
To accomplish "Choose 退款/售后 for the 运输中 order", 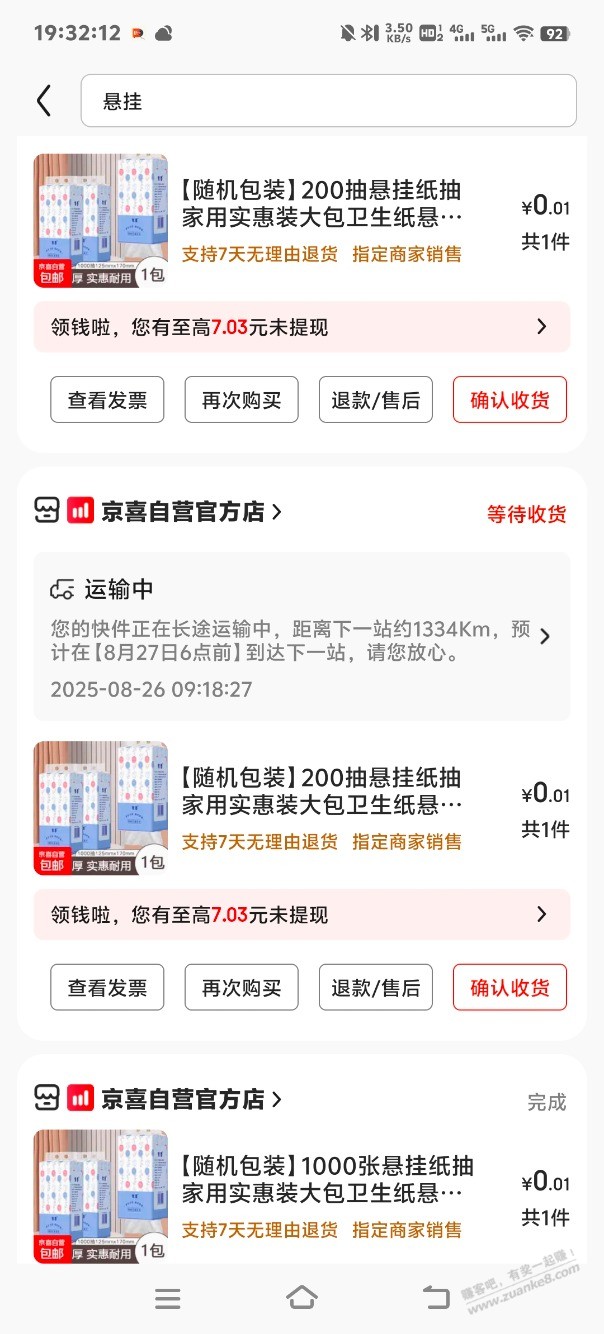I will pyautogui.click(x=376, y=988).
